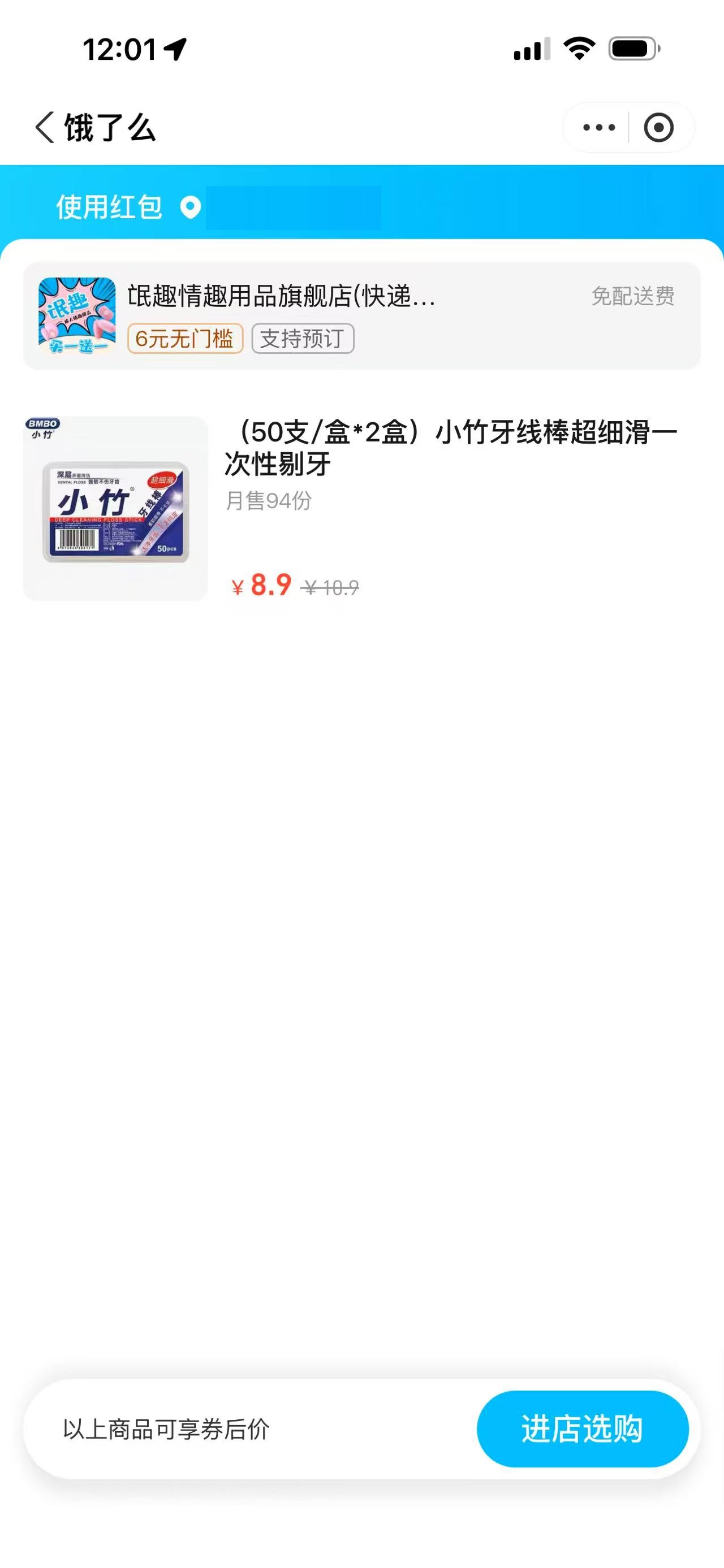Close the mini-program with the circle icon
Image resolution: width=724 pixels, height=1568 pixels.
658,128
